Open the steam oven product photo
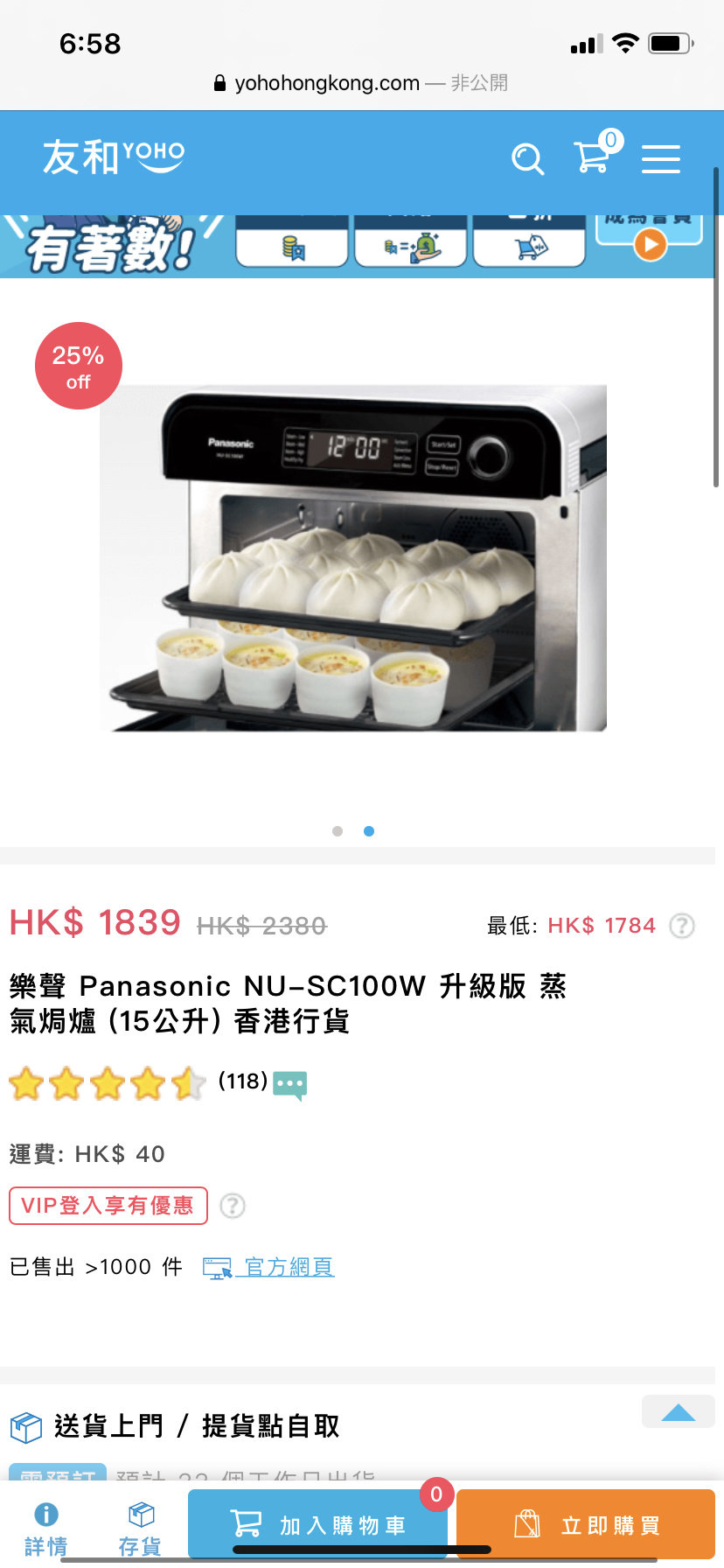Viewport: 724px width, 1568px height. coord(353,557)
